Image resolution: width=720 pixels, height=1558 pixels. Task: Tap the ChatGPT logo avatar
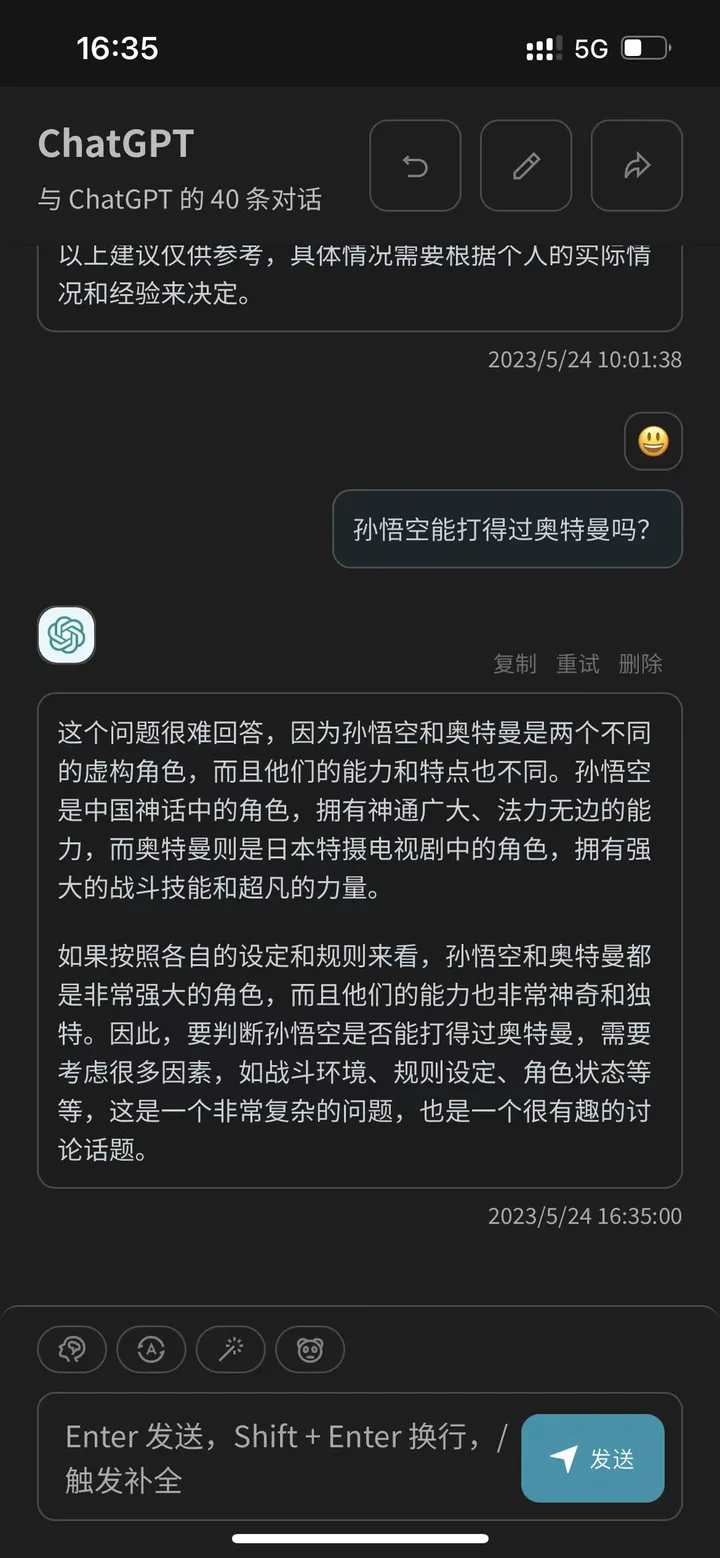pos(66,635)
